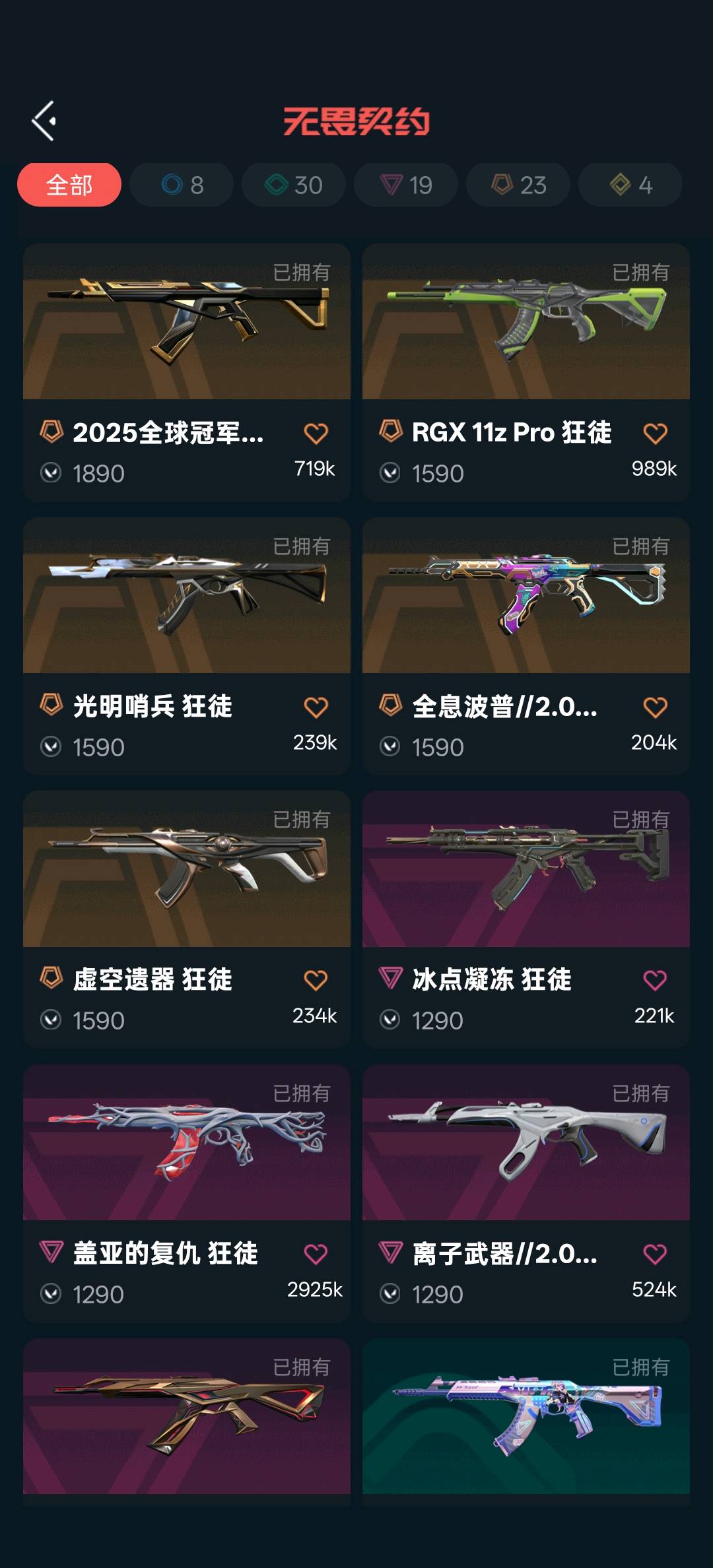Favorite the 冰点凝冻 狂徒 skin
The width and height of the screenshot is (713, 1568).
[x=655, y=981]
